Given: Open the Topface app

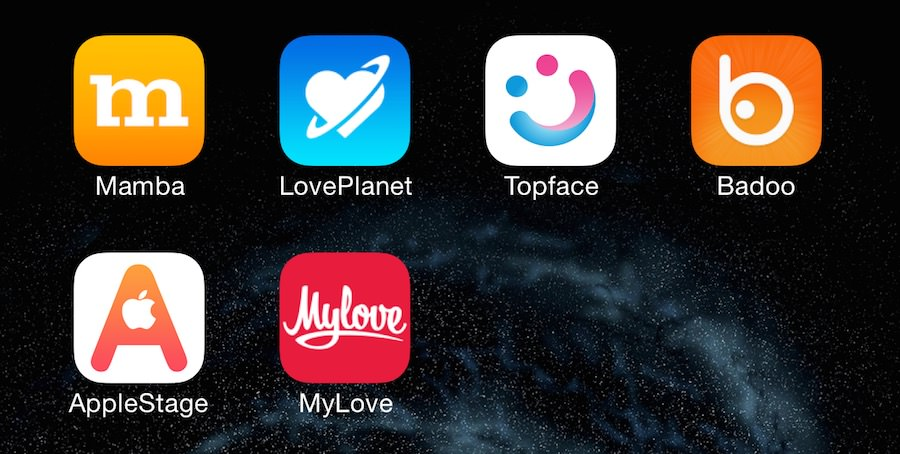Looking at the screenshot, I should 551,100.
